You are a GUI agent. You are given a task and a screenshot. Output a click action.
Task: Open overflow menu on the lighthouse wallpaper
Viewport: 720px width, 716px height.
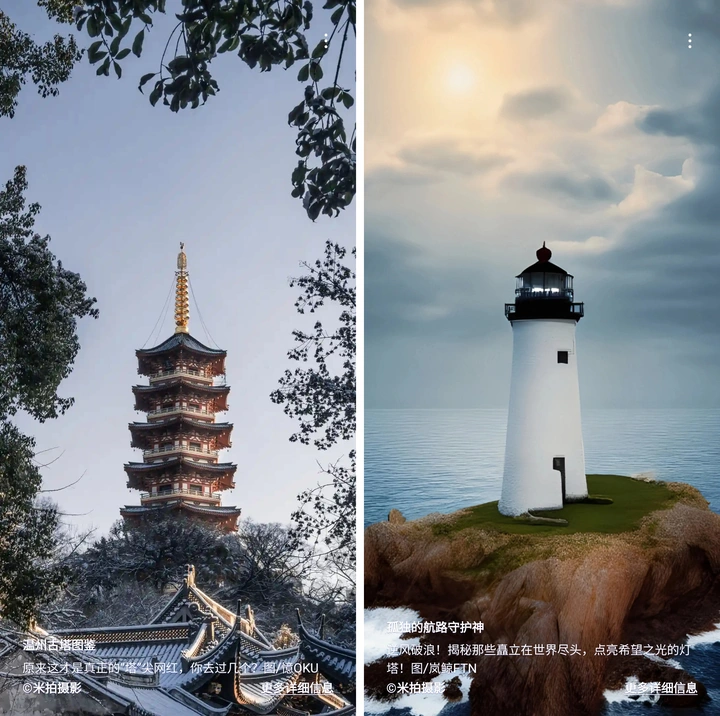coord(689,40)
